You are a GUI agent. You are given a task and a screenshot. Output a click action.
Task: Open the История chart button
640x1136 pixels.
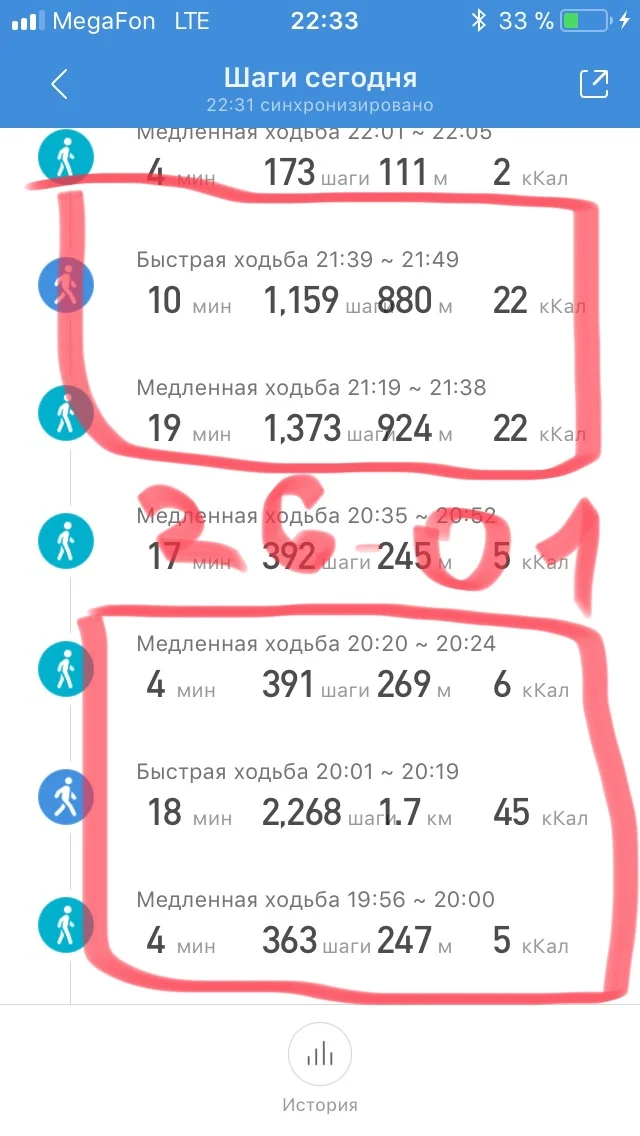(x=320, y=1055)
